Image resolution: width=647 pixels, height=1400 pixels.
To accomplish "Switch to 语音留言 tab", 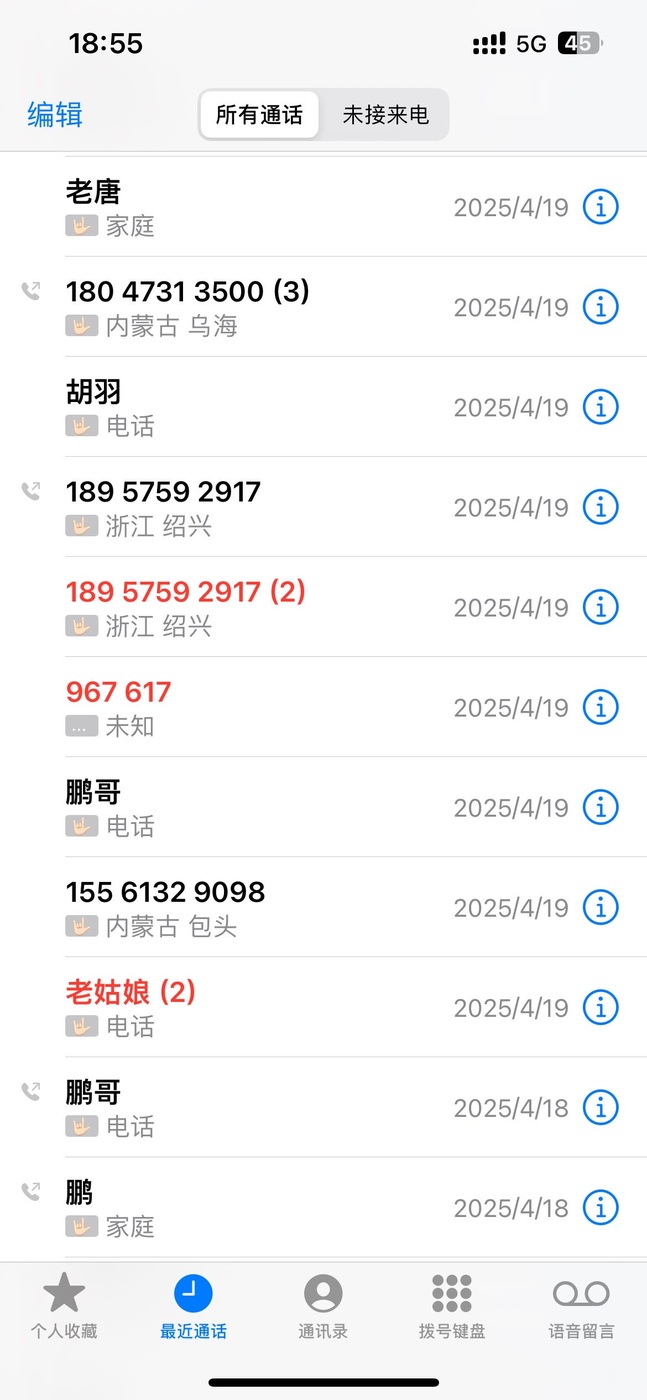I will pyautogui.click(x=581, y=1307).
